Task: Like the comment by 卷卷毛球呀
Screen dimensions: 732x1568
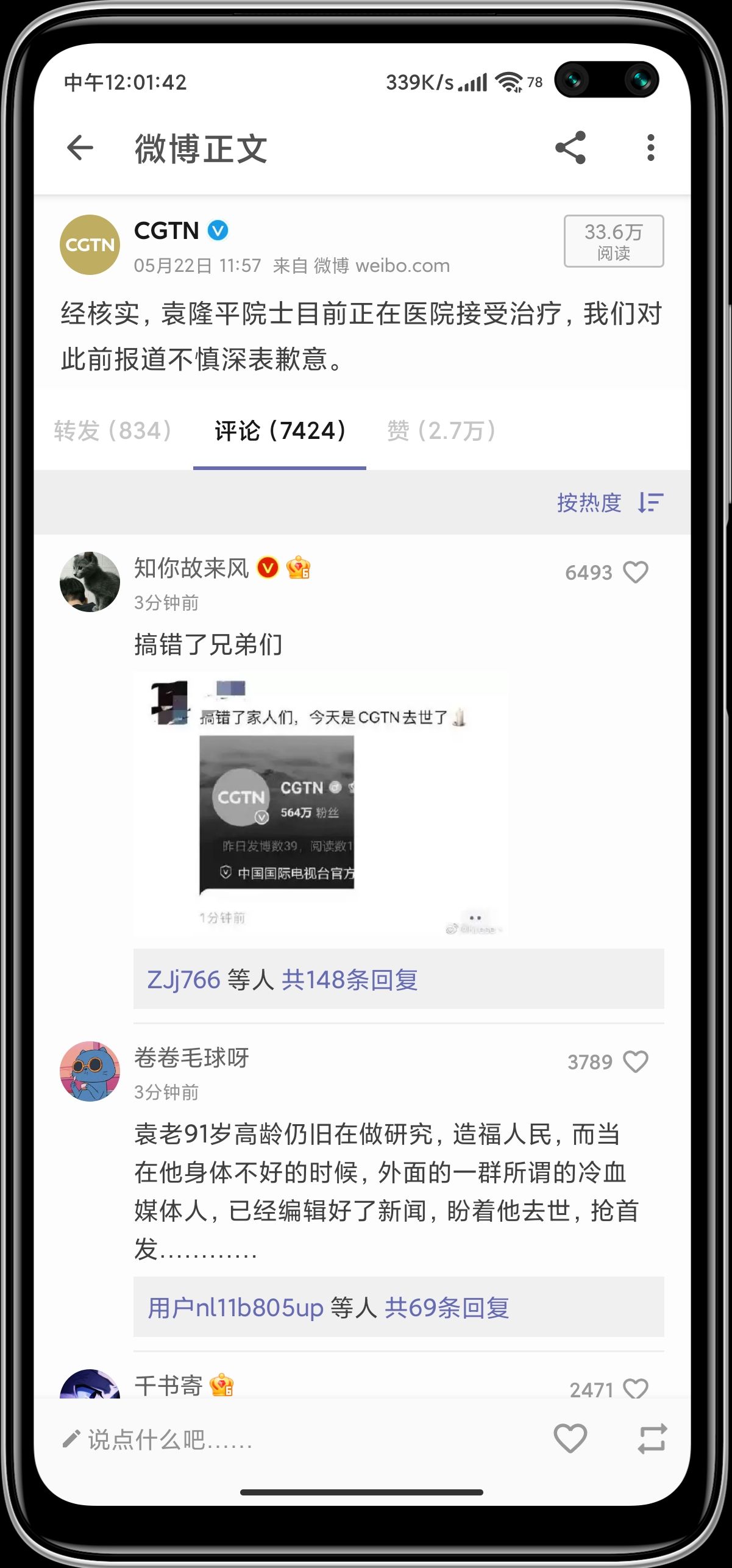Action: pos(636,1062)
